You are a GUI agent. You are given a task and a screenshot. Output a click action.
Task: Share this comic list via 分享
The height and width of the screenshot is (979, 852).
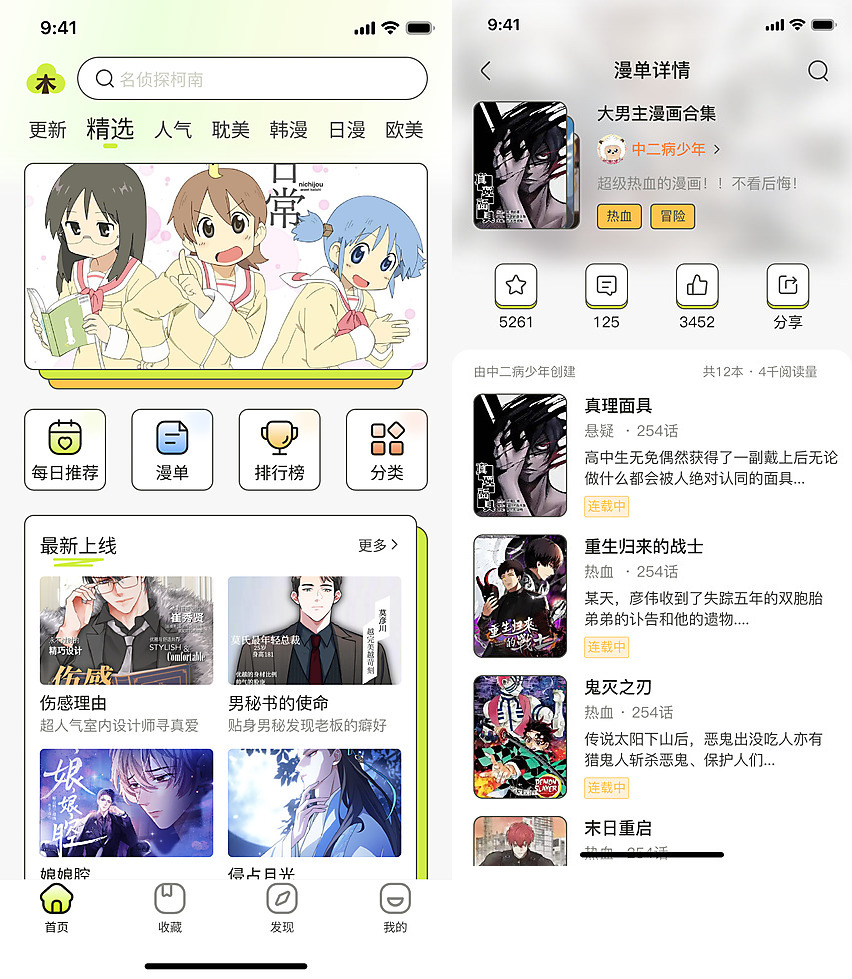tap(787, 286)
